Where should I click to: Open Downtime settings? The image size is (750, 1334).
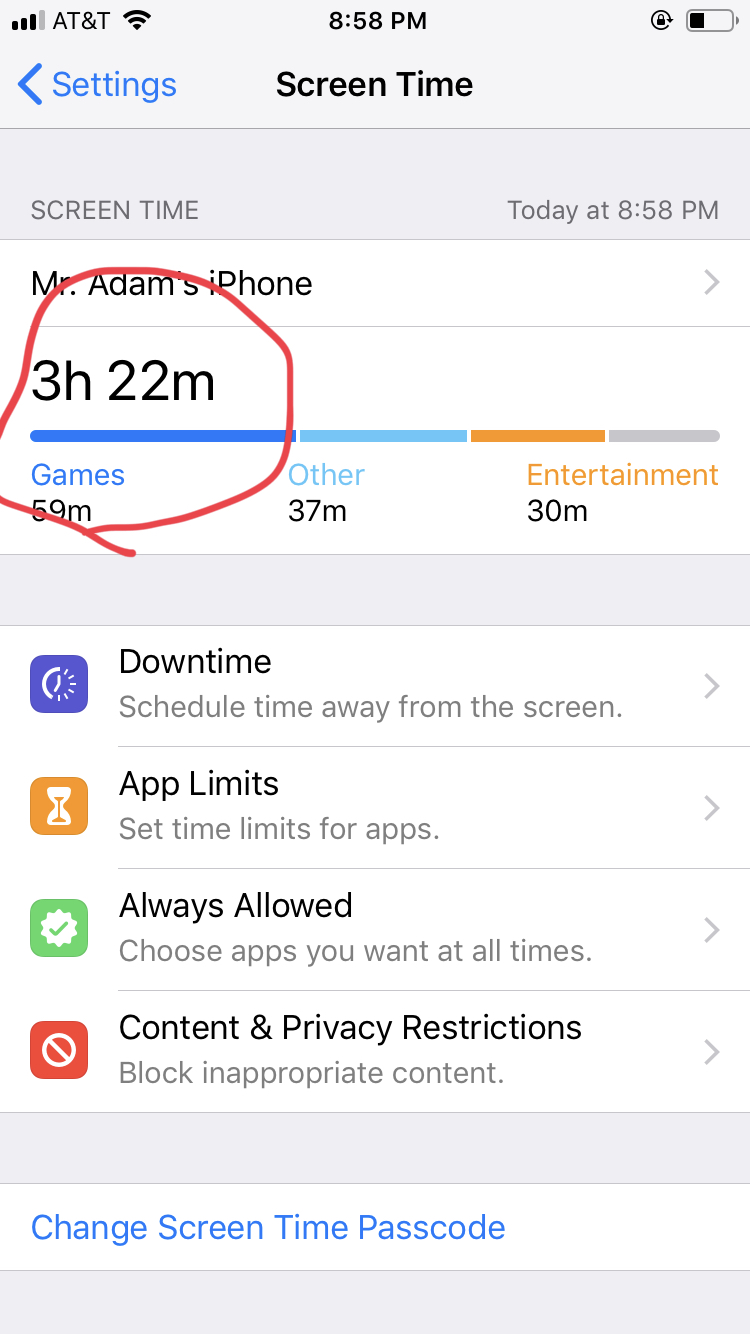tap(375, 685)
